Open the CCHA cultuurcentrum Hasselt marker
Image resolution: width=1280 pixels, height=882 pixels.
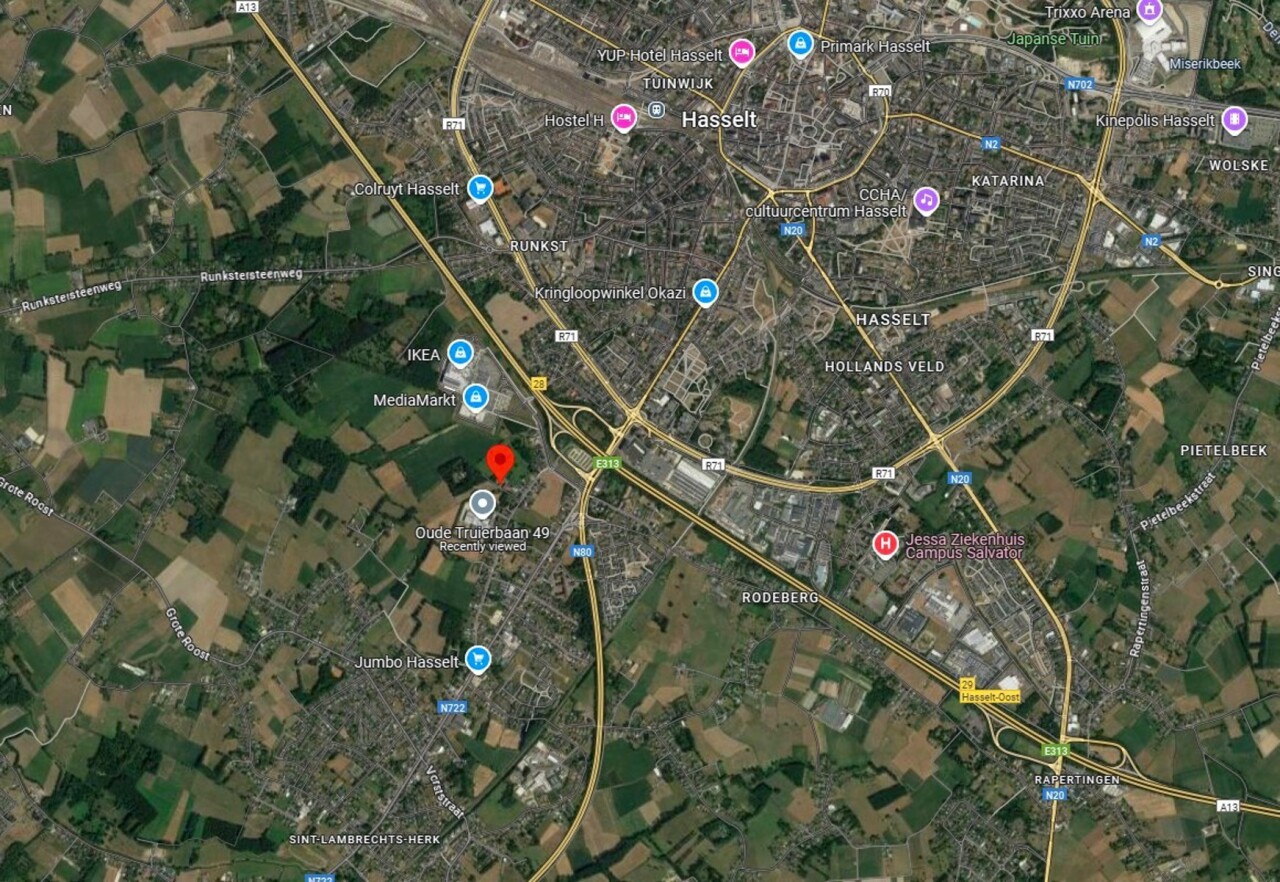pyautogui.click(x=926, y=199)
